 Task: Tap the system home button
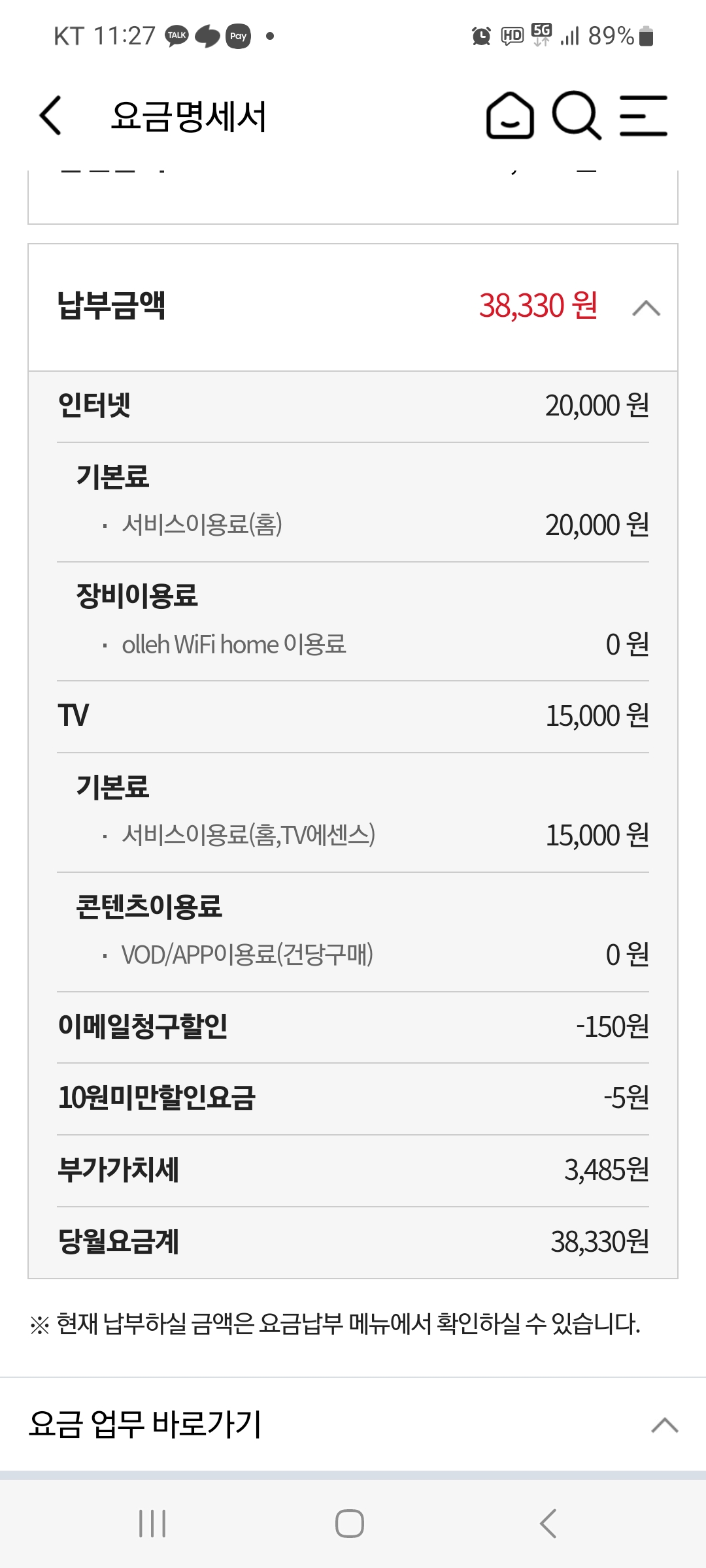pyautogui.click(x=350, y=1524)
